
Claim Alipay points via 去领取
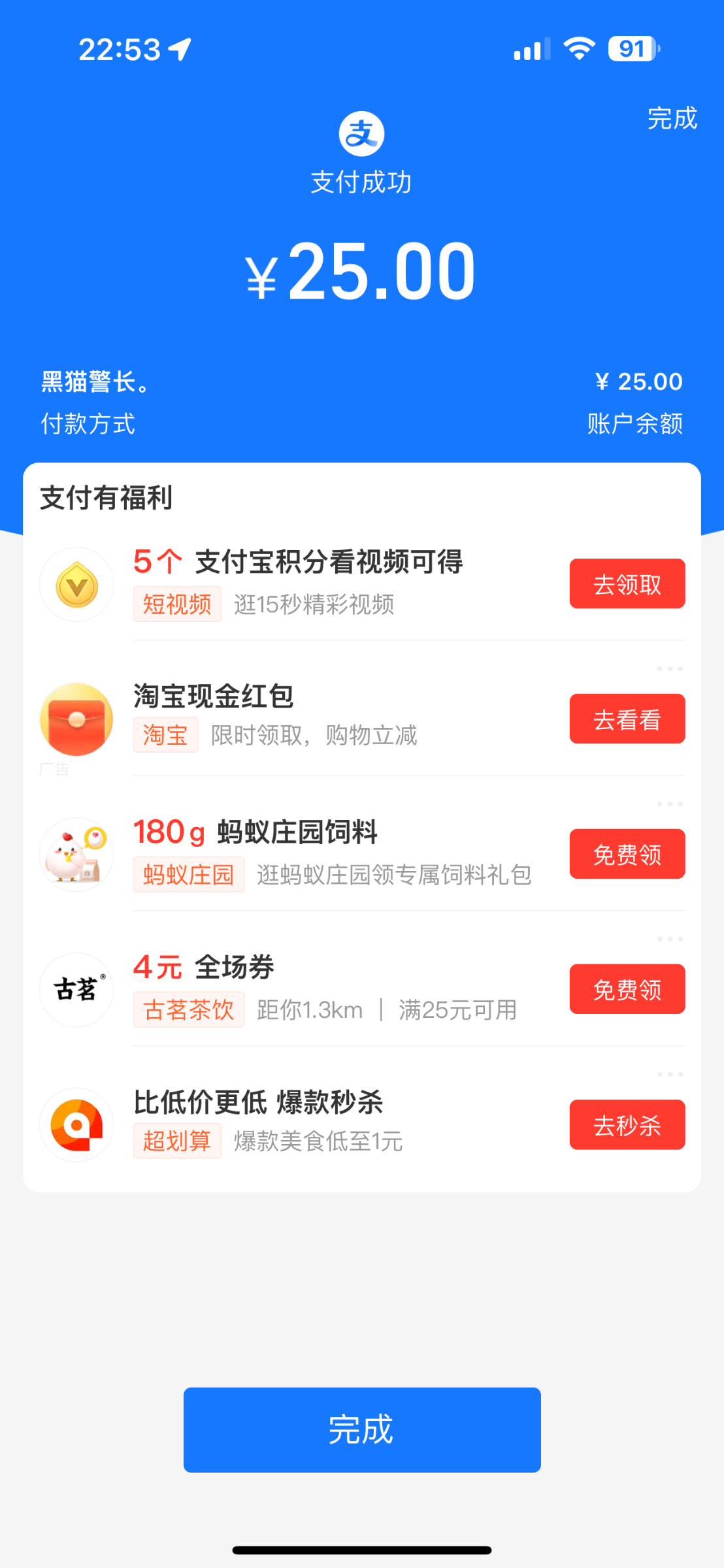click(627, 583)
